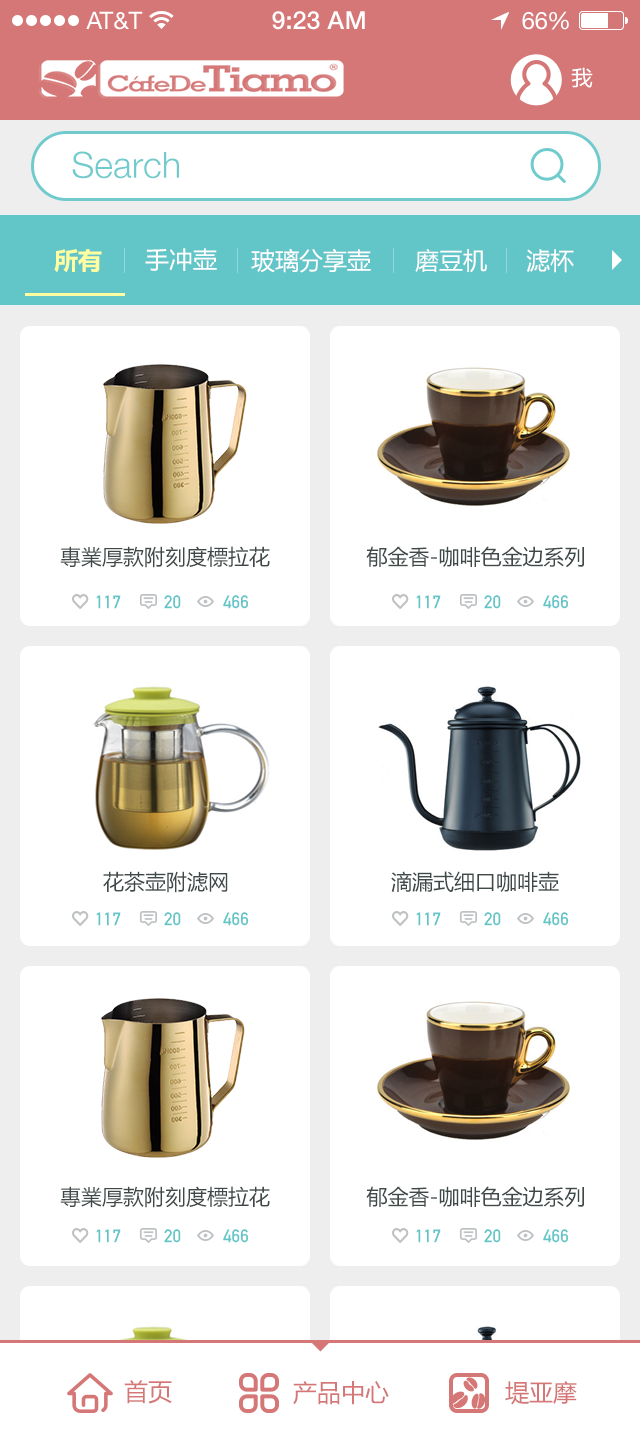Open the 我 profile icon
This screenshot has width=640, height=1442.
tap(536, 80)
